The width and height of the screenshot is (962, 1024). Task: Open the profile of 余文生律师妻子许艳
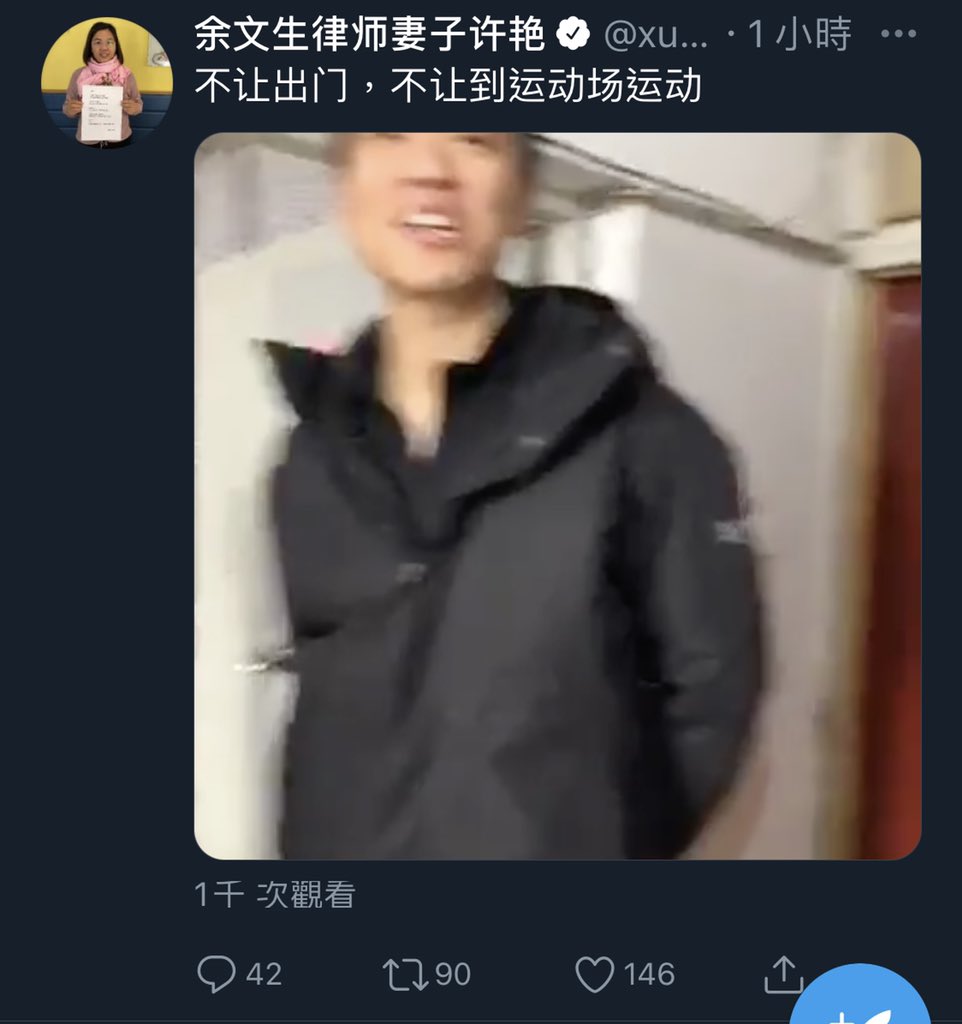click(370, 36)
